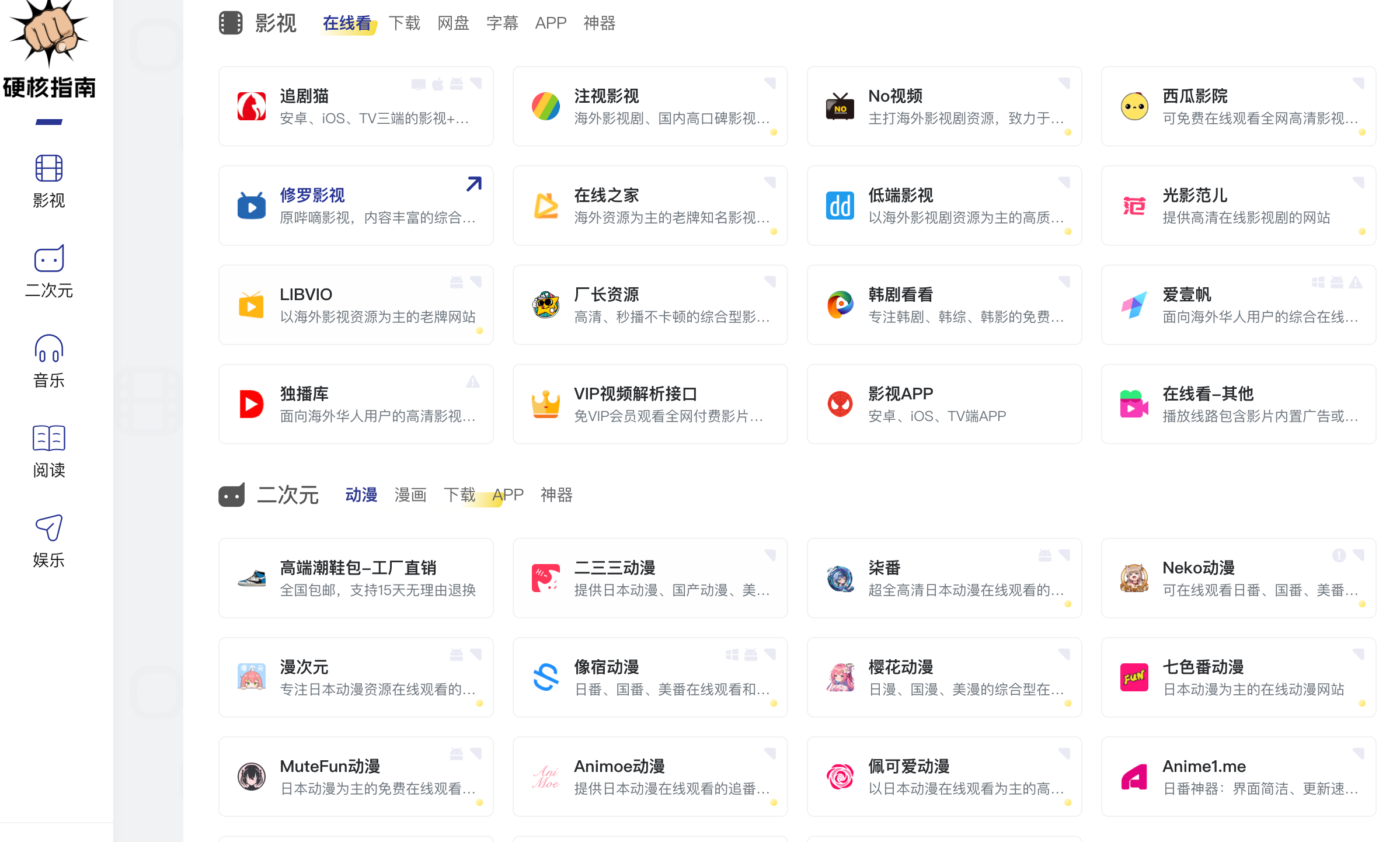The height and width of the screenshot is (842, 1400).
Task: Select the 娱乐 sidebar category
Action: coord(48,541)
